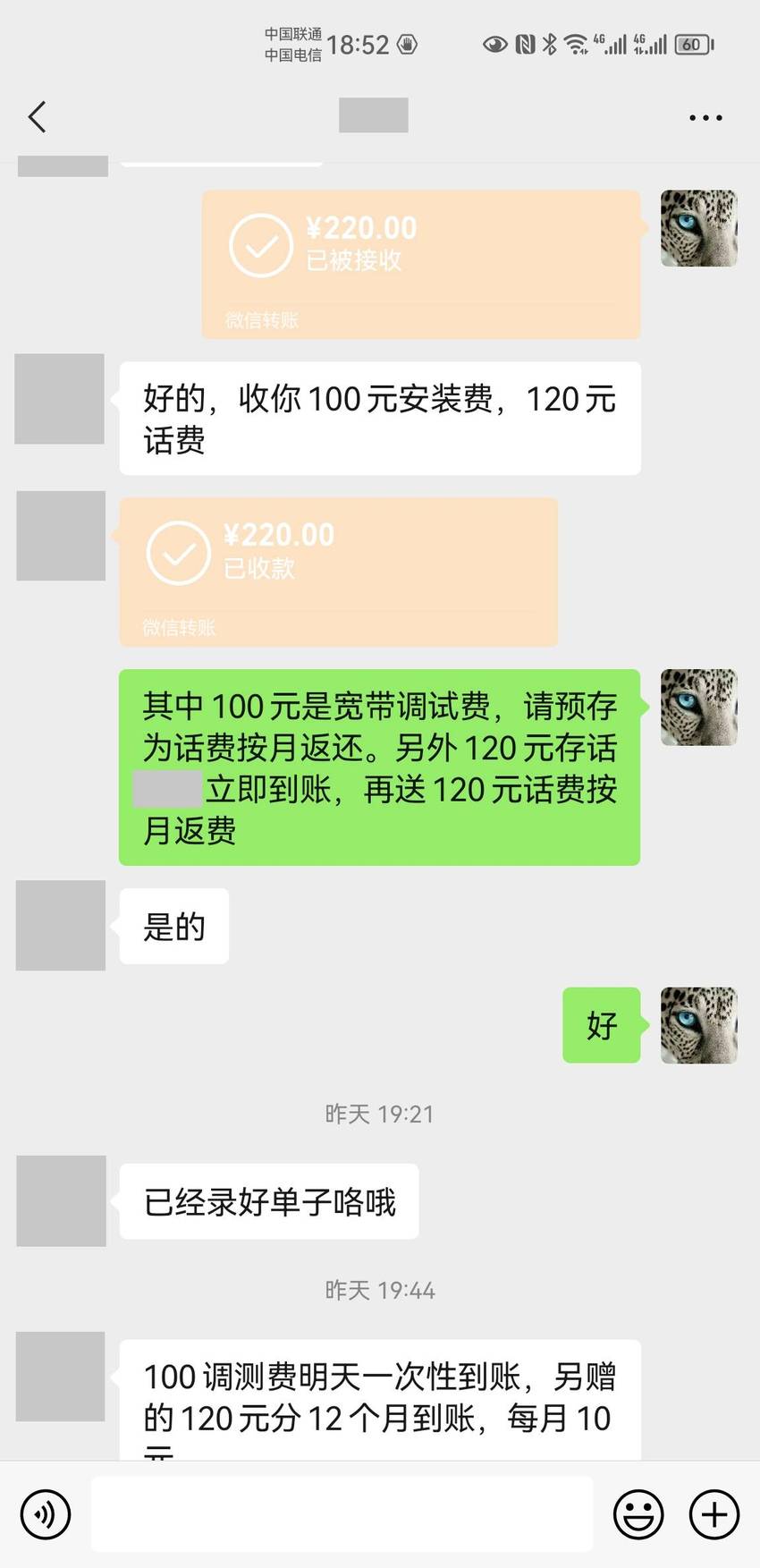This screenshot has width=760, height=1568.
Task: Tap the message text field
Action: (342, 1514)
